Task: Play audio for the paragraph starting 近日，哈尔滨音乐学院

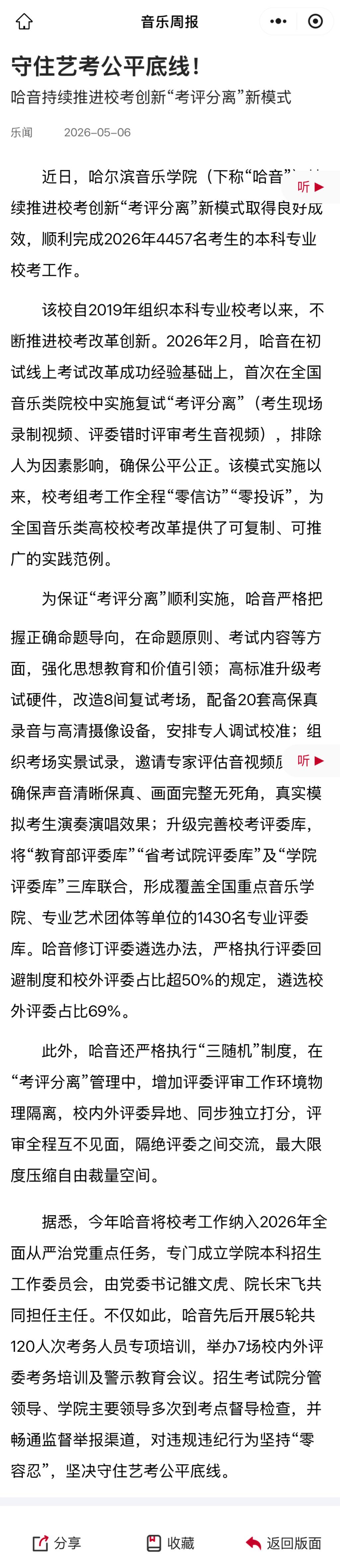Action: 311,187
